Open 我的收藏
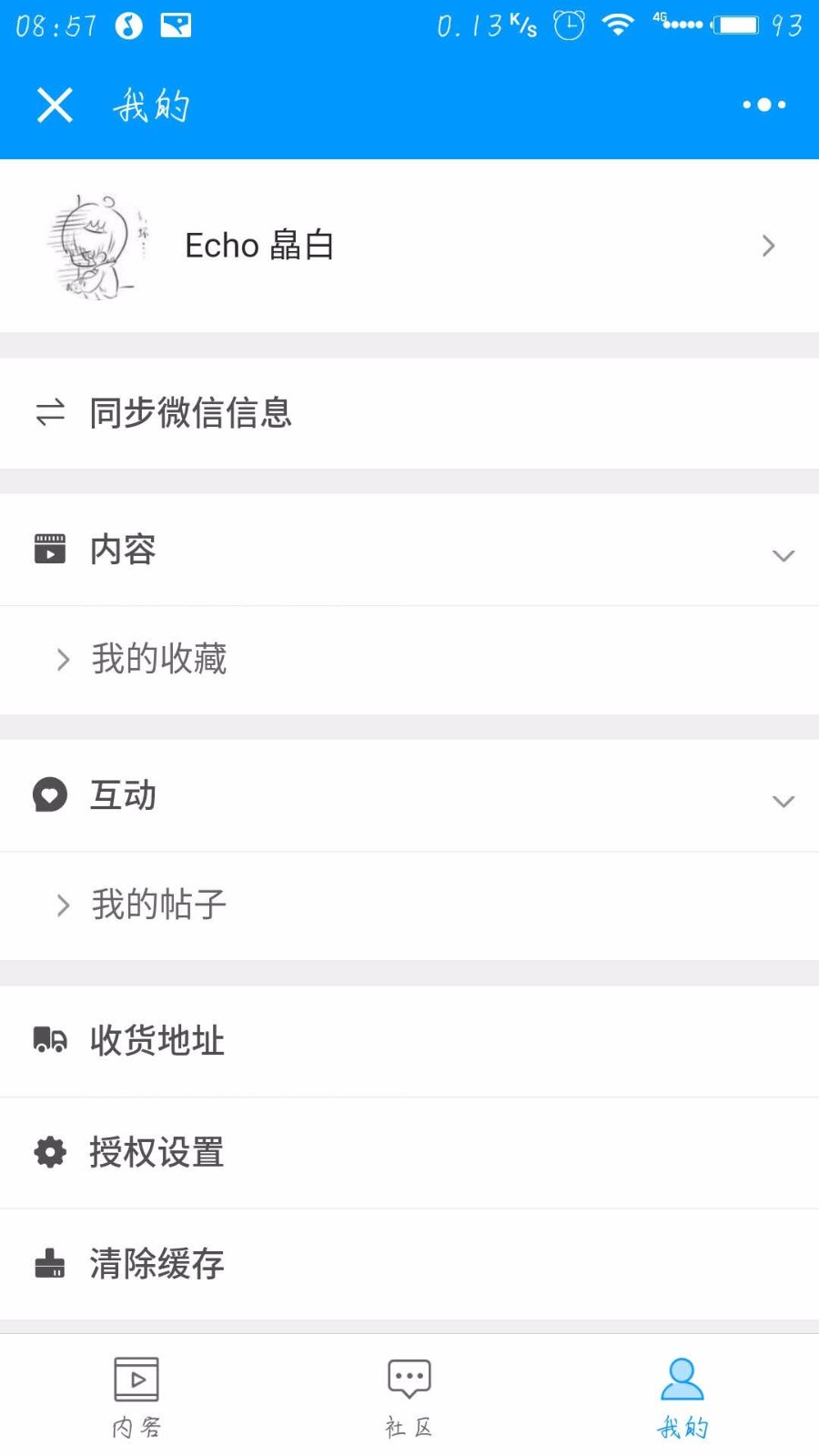 coord(409,660)
